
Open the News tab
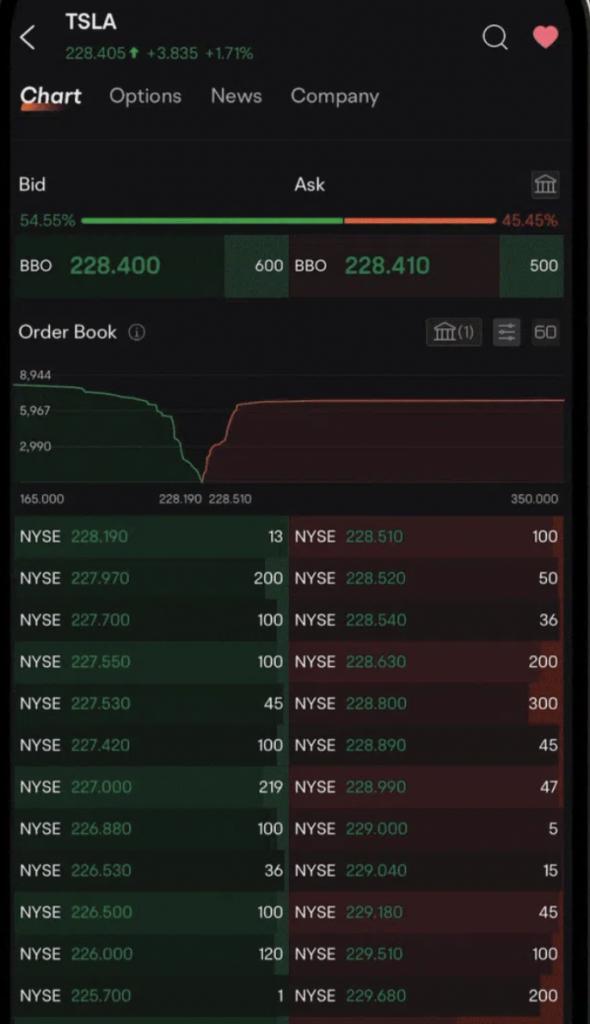click(x=236, y=96)
